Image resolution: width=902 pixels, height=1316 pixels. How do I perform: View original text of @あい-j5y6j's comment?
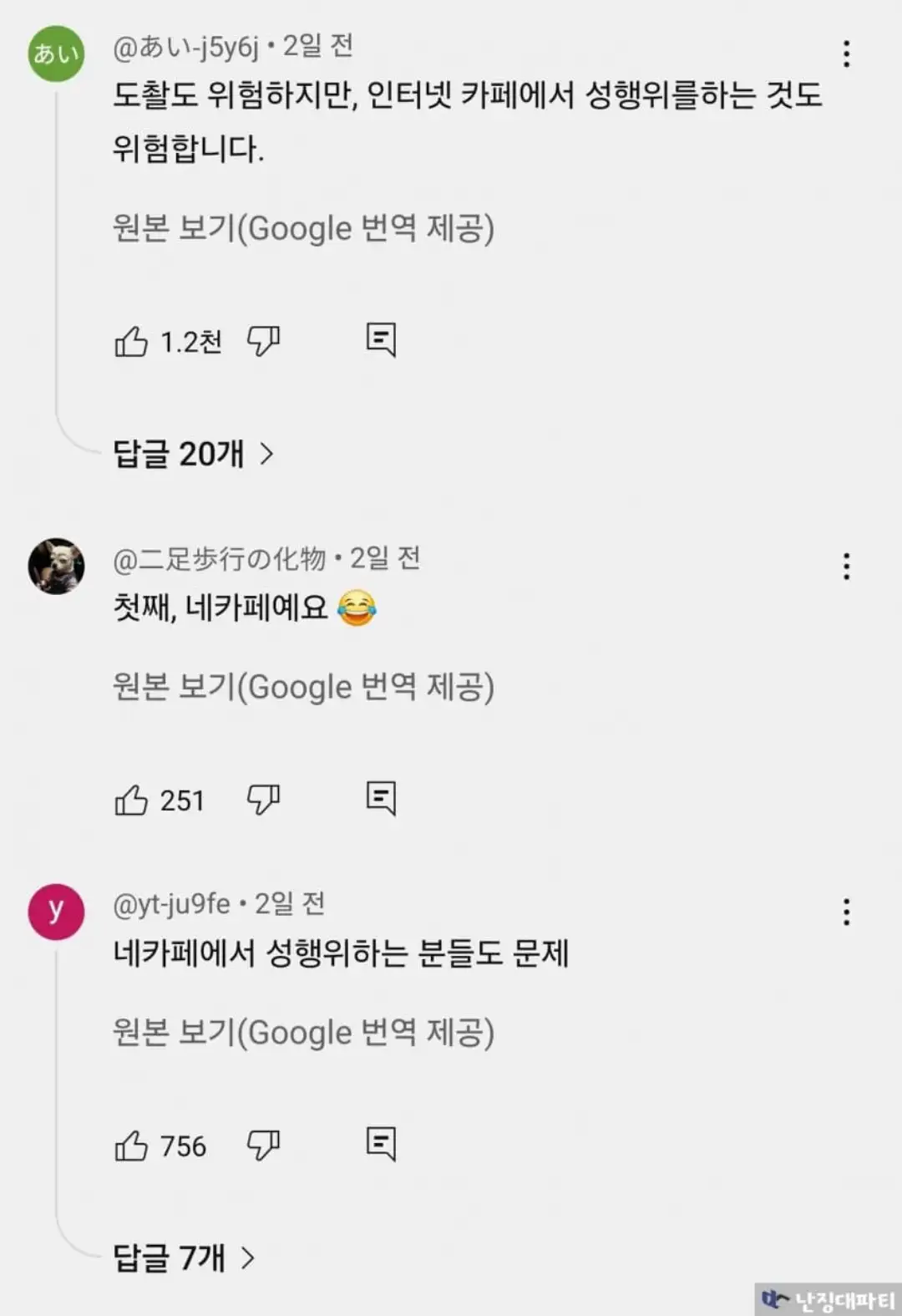pos(303,228)
